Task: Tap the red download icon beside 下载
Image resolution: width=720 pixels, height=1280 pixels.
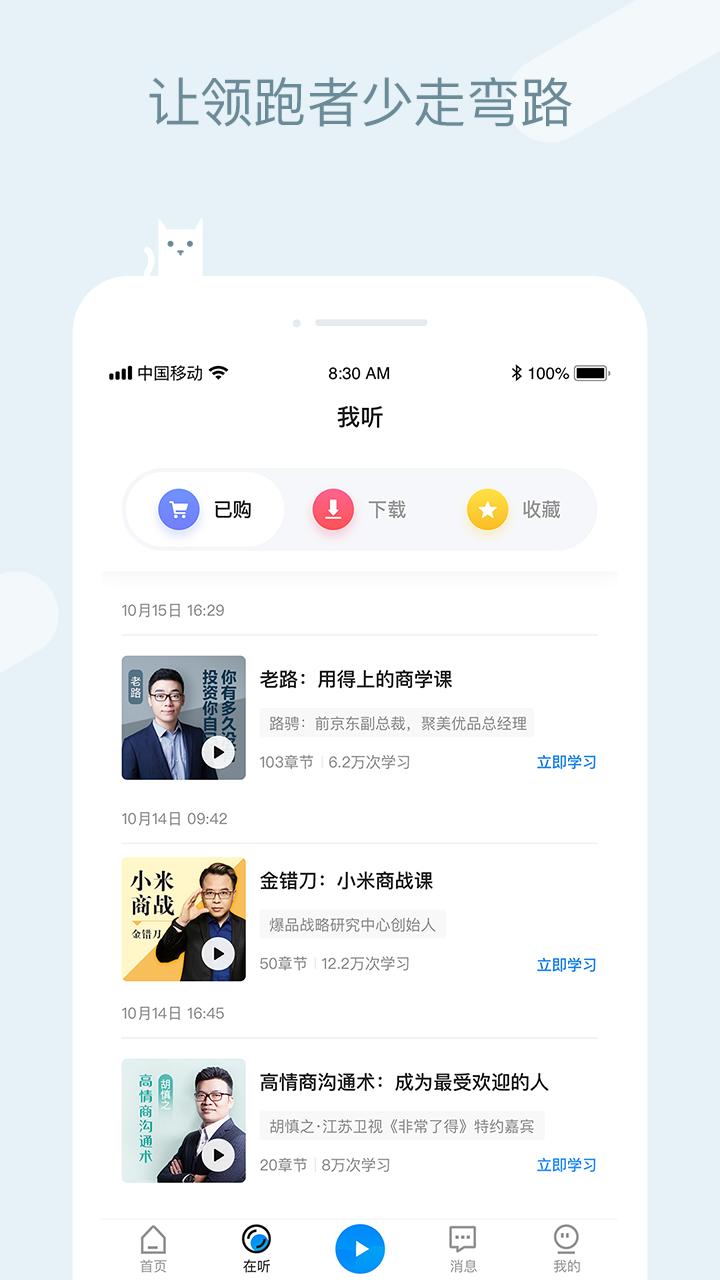Action: click(x=331, y=509)
